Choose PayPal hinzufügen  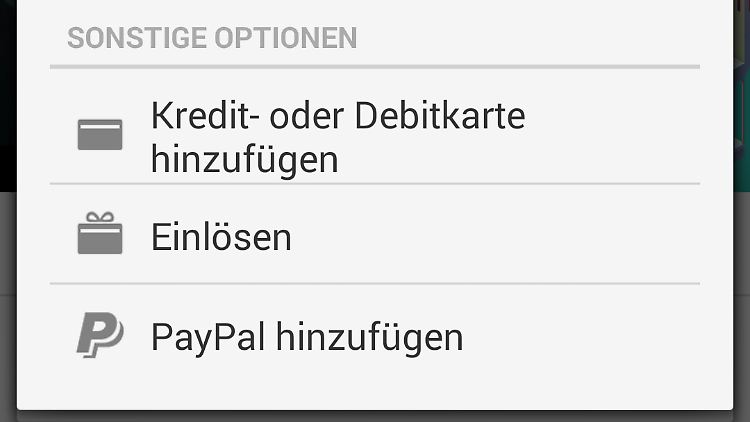click(307, 337)
